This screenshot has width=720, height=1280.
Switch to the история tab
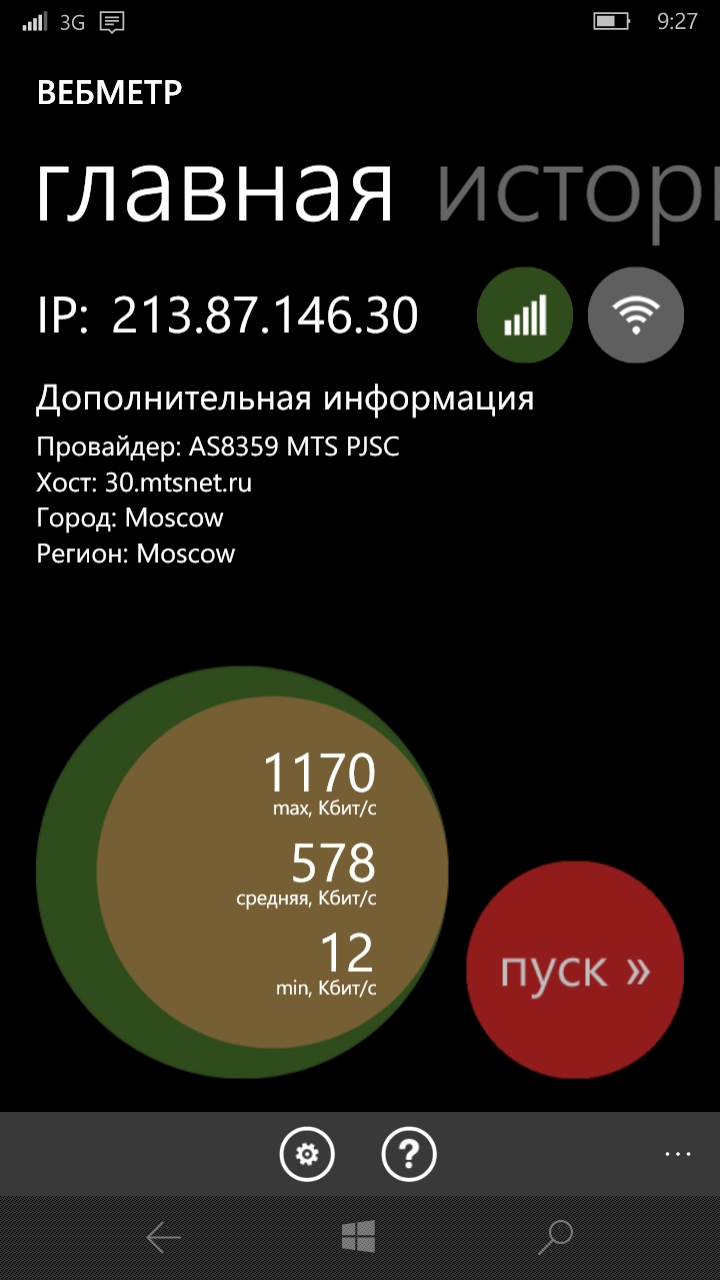click(x=578, y=190)
